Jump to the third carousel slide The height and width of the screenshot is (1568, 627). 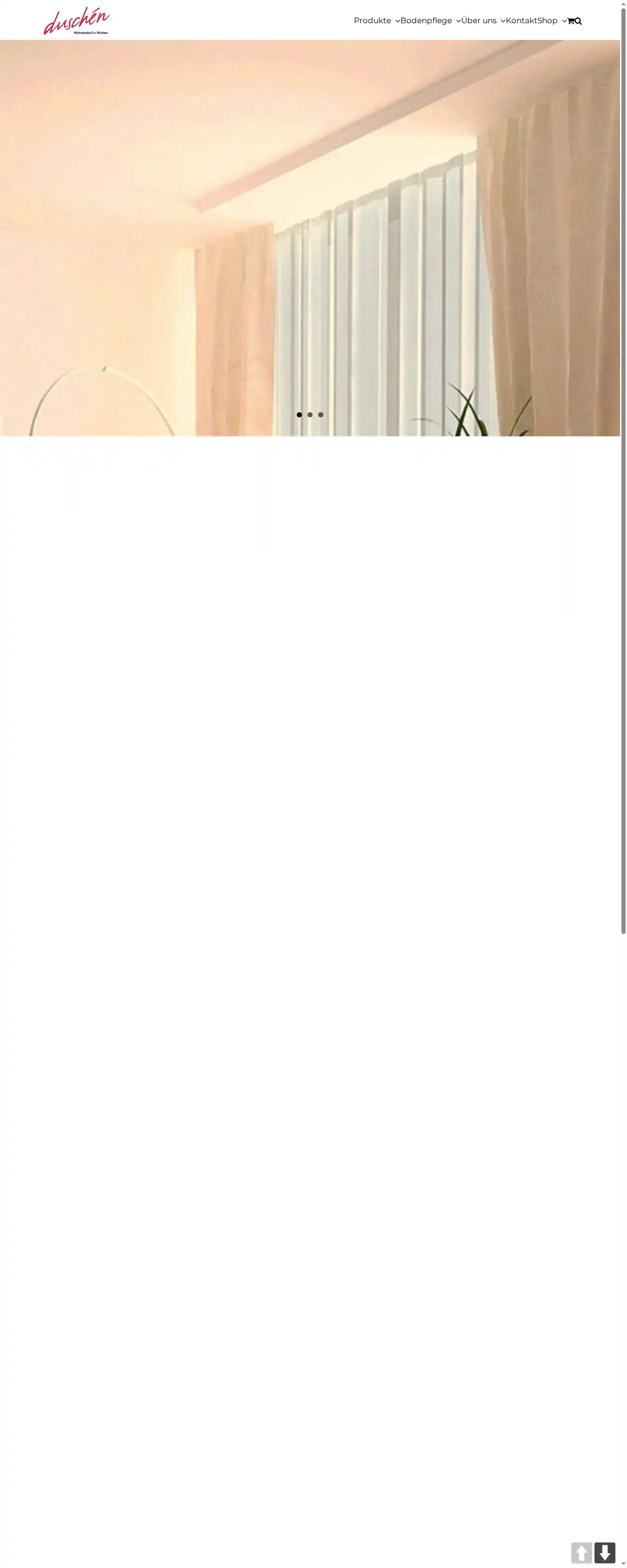tap(320, 415)
